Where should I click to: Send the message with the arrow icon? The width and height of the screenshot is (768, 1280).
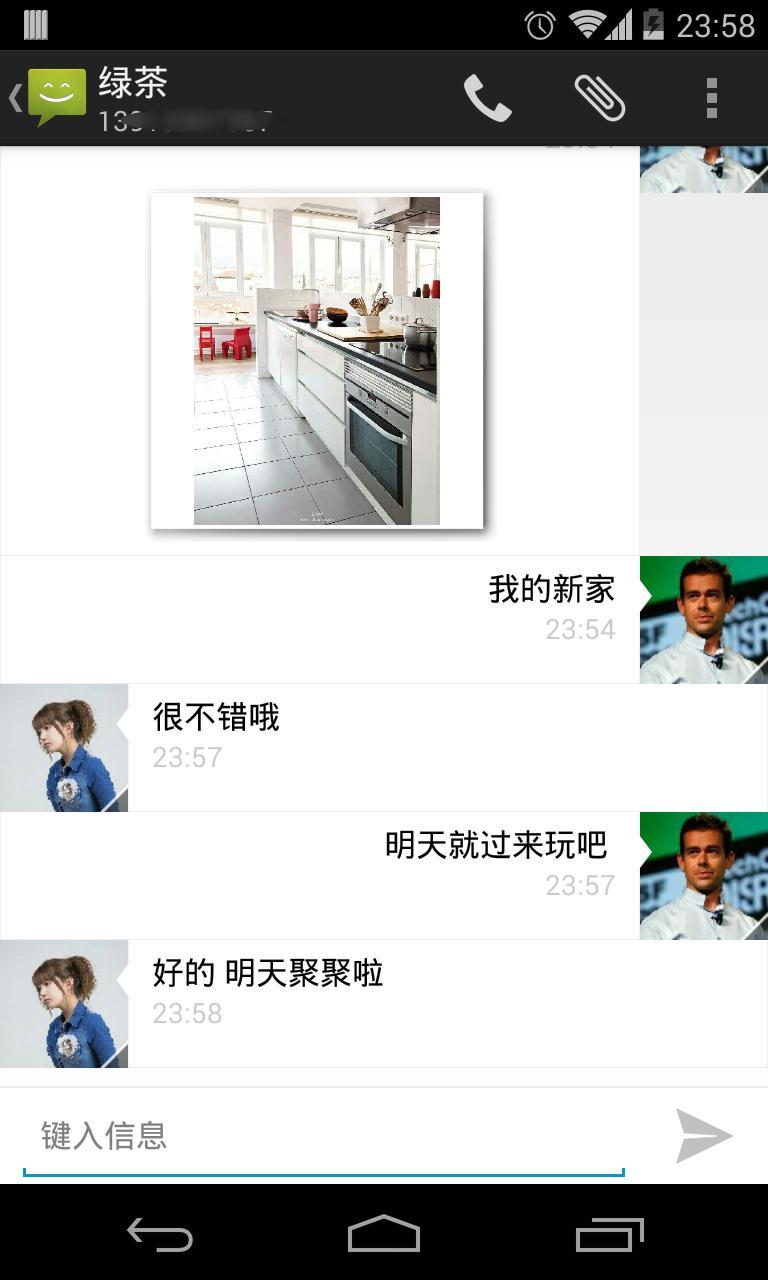704,1136
